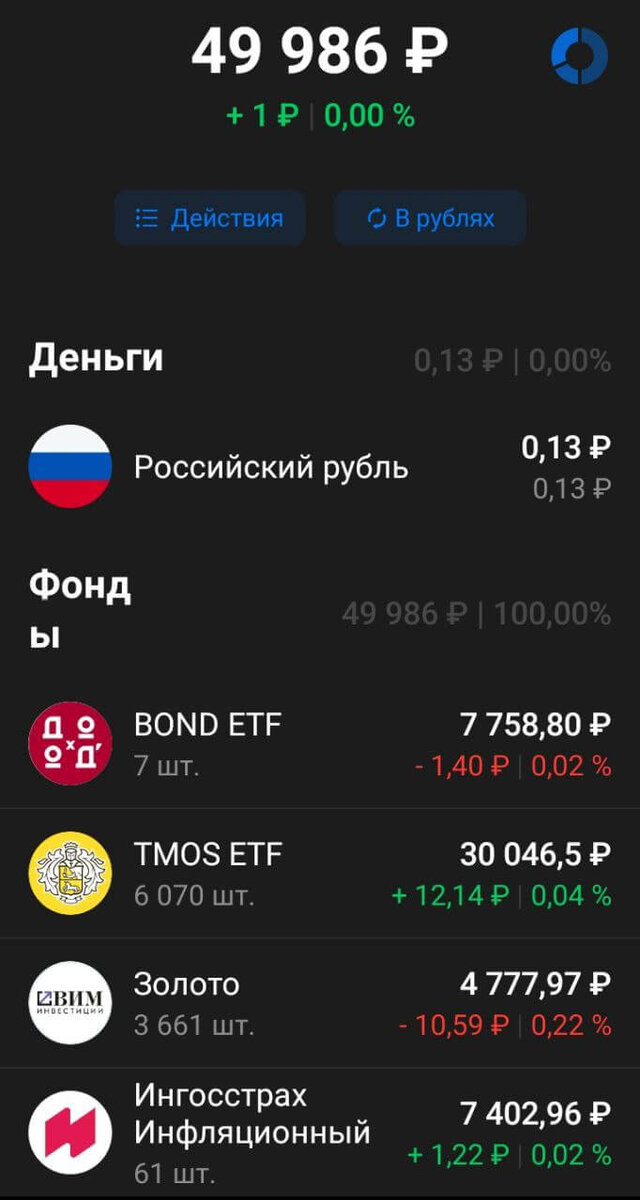Switch currency with В рублях button
Viewport: 640px width, 1200px height.
tap(430, 218)
